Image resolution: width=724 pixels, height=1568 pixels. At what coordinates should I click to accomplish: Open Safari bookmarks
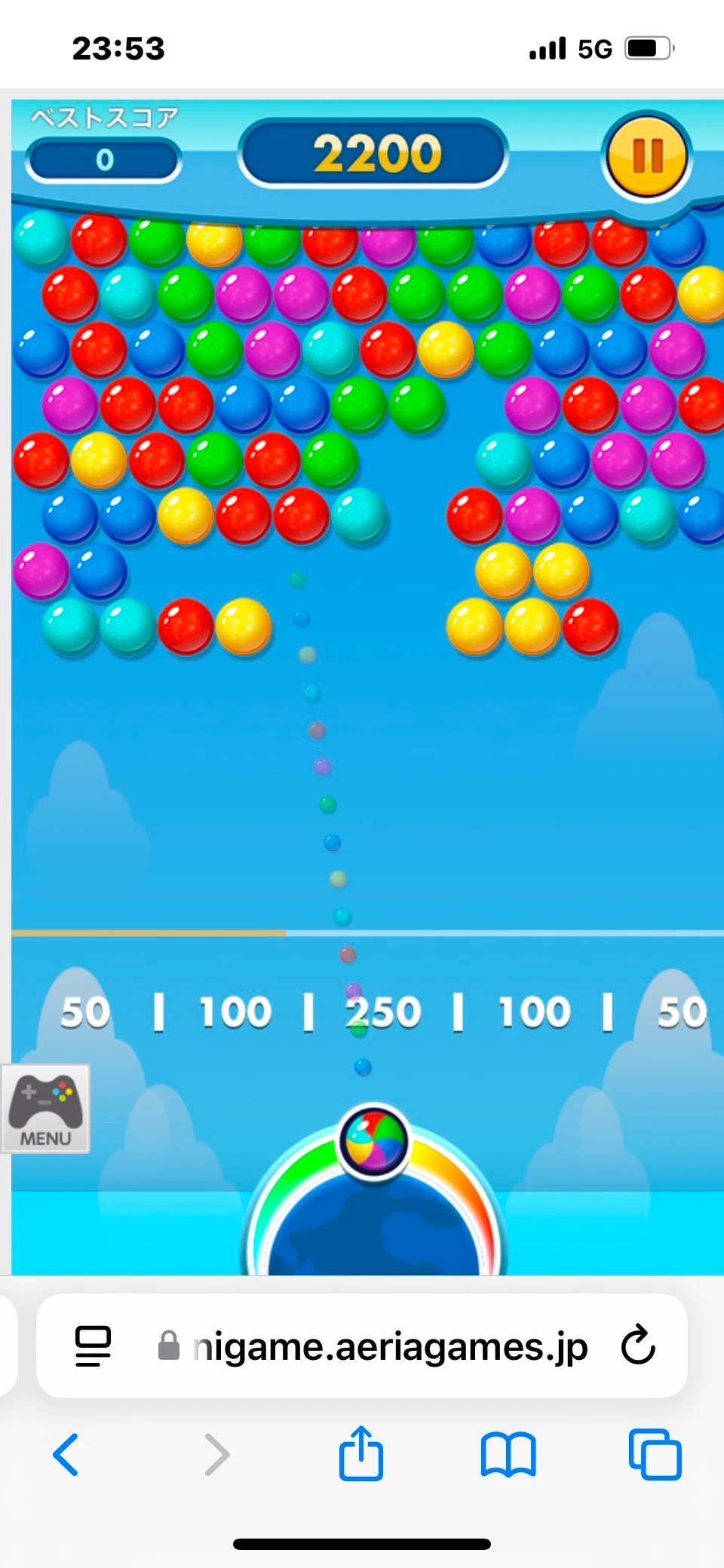click(x=508, y=1454)
